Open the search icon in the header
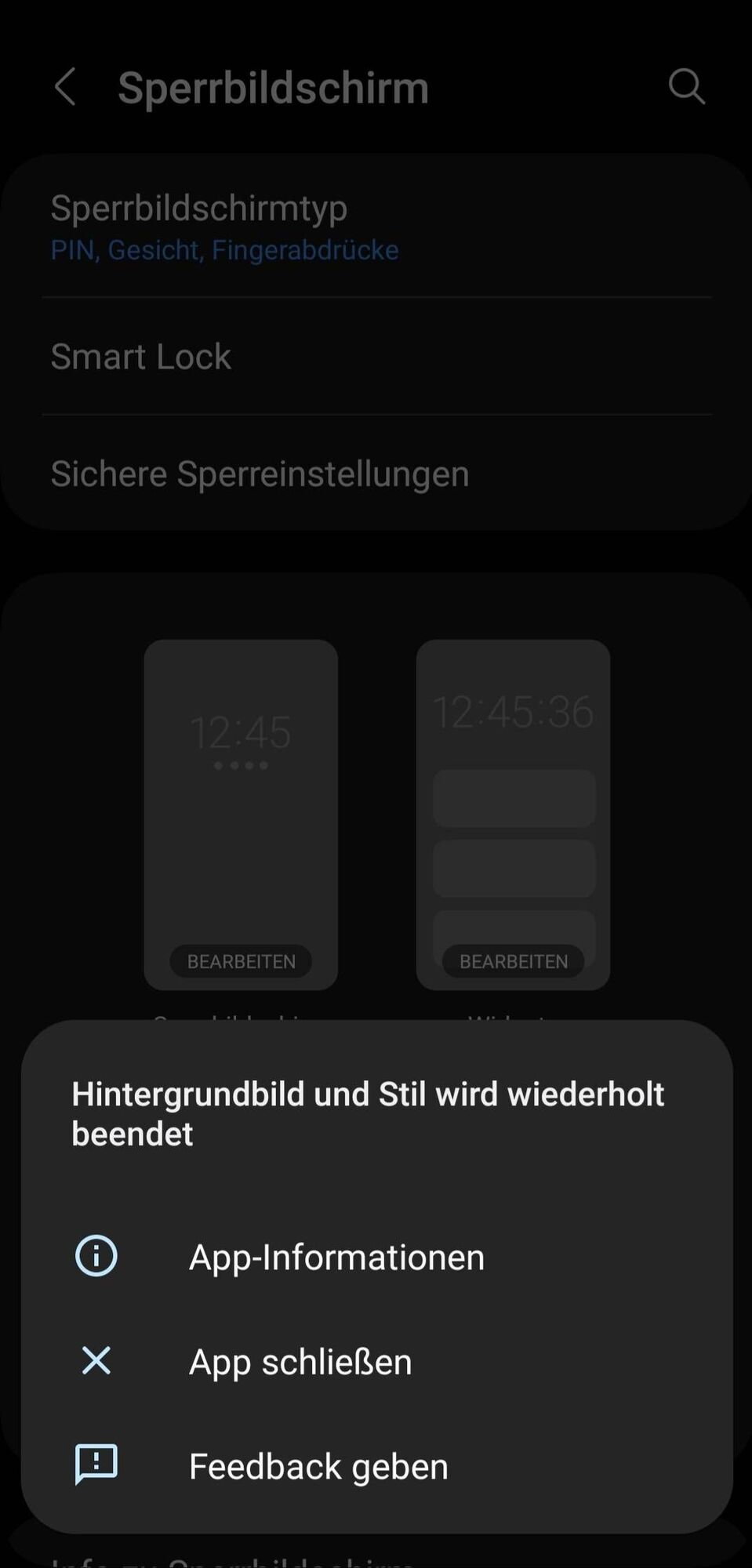 (686, 86)
